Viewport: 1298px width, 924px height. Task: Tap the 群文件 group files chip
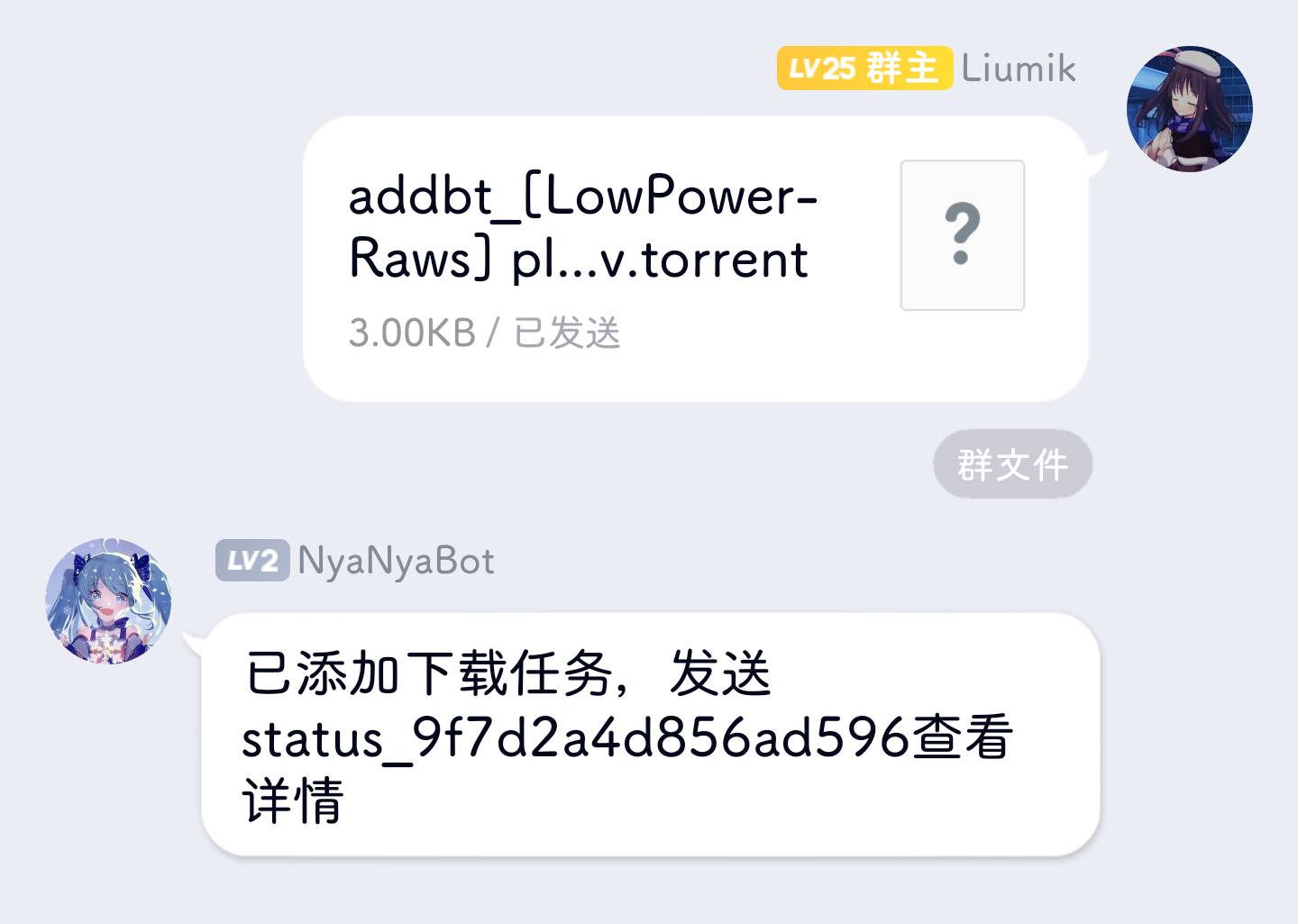click(1012, 464)
